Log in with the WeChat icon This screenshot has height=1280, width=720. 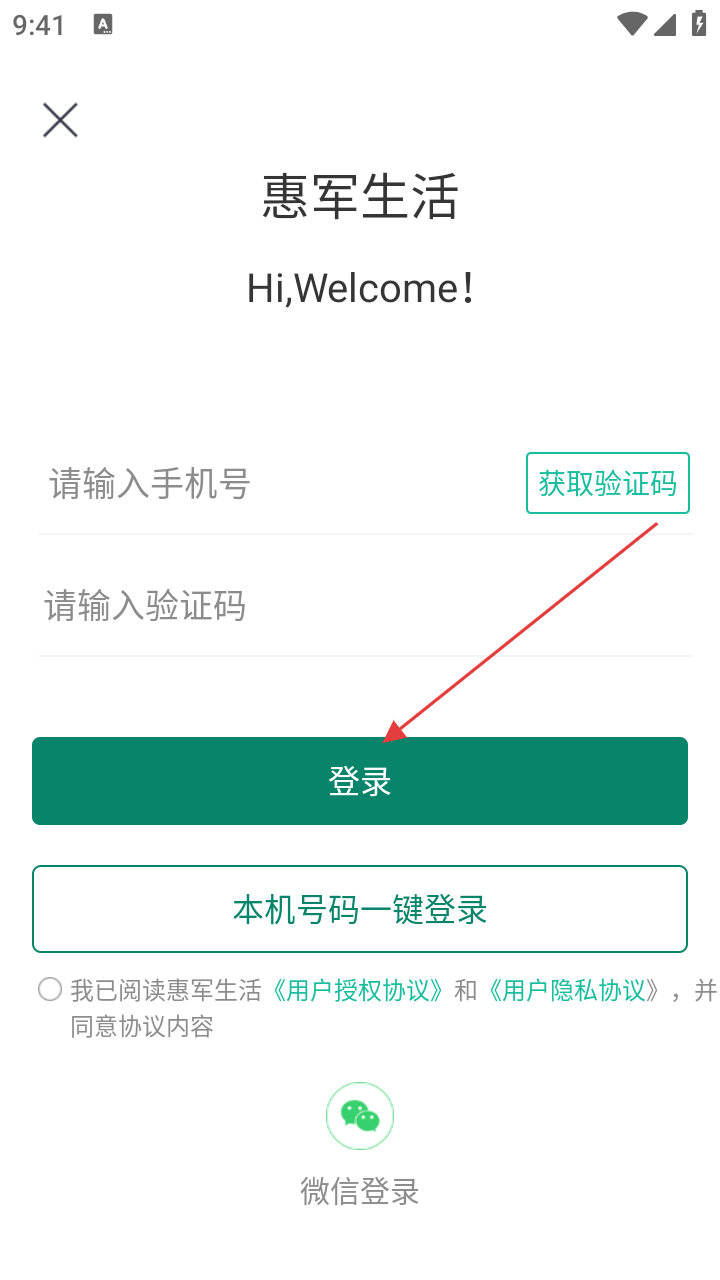360,1116
